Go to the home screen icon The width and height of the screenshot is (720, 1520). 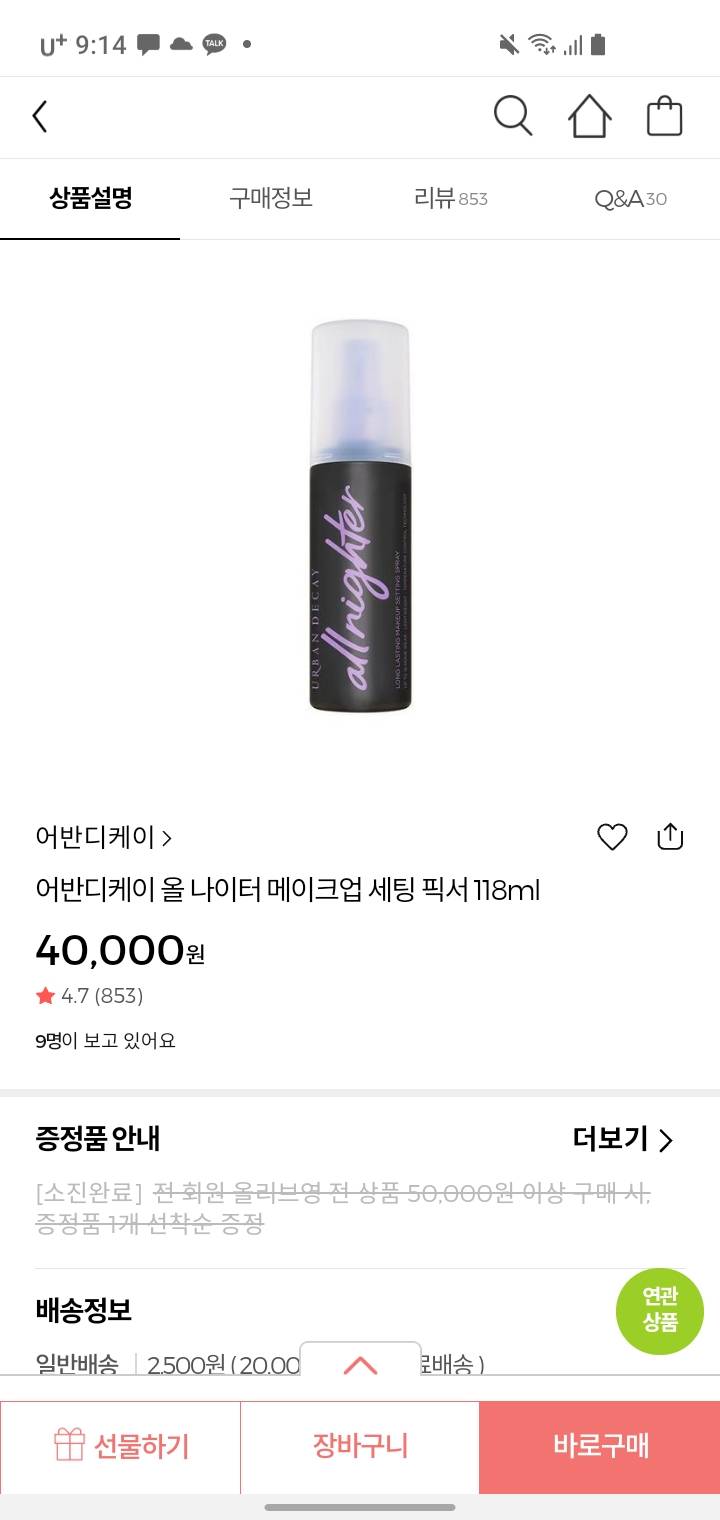589,115
